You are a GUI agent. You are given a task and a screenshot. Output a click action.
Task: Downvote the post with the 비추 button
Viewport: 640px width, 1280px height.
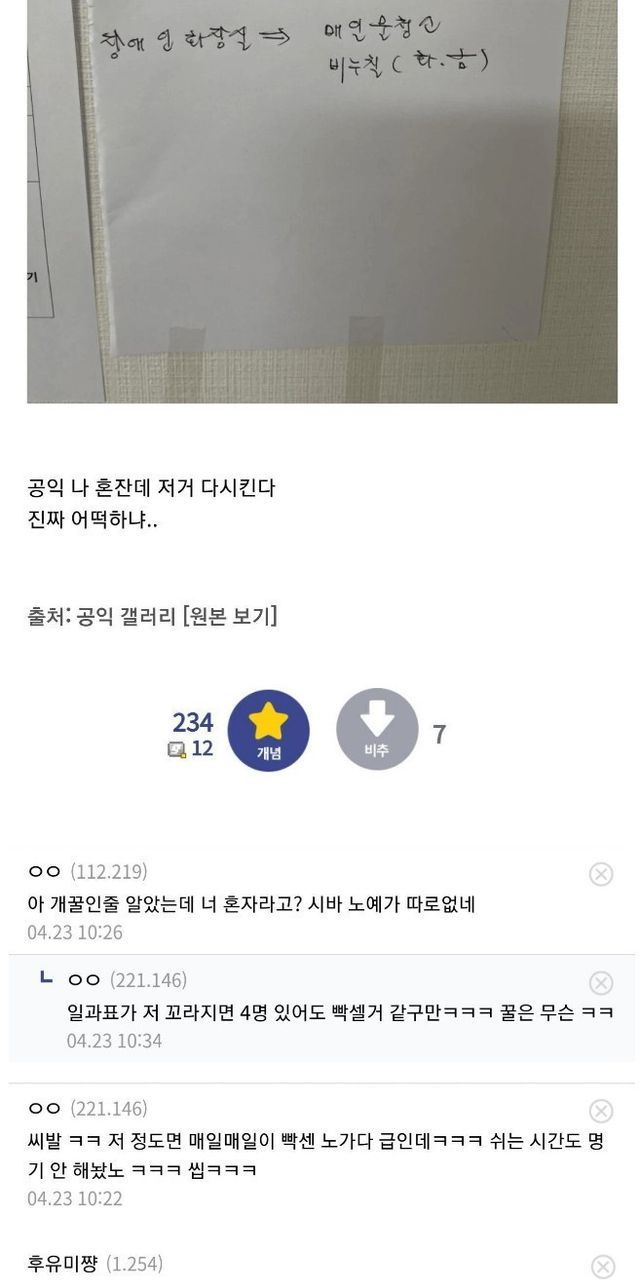(x=376, y=730)
